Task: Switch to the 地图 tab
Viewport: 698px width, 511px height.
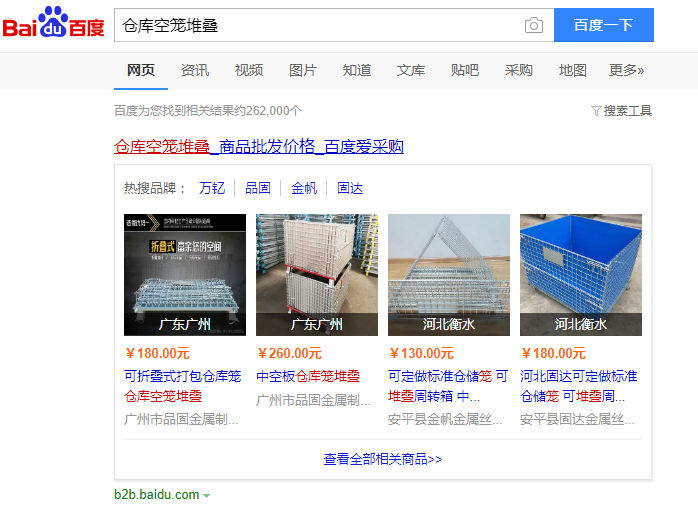Action: tap(573, 70)
